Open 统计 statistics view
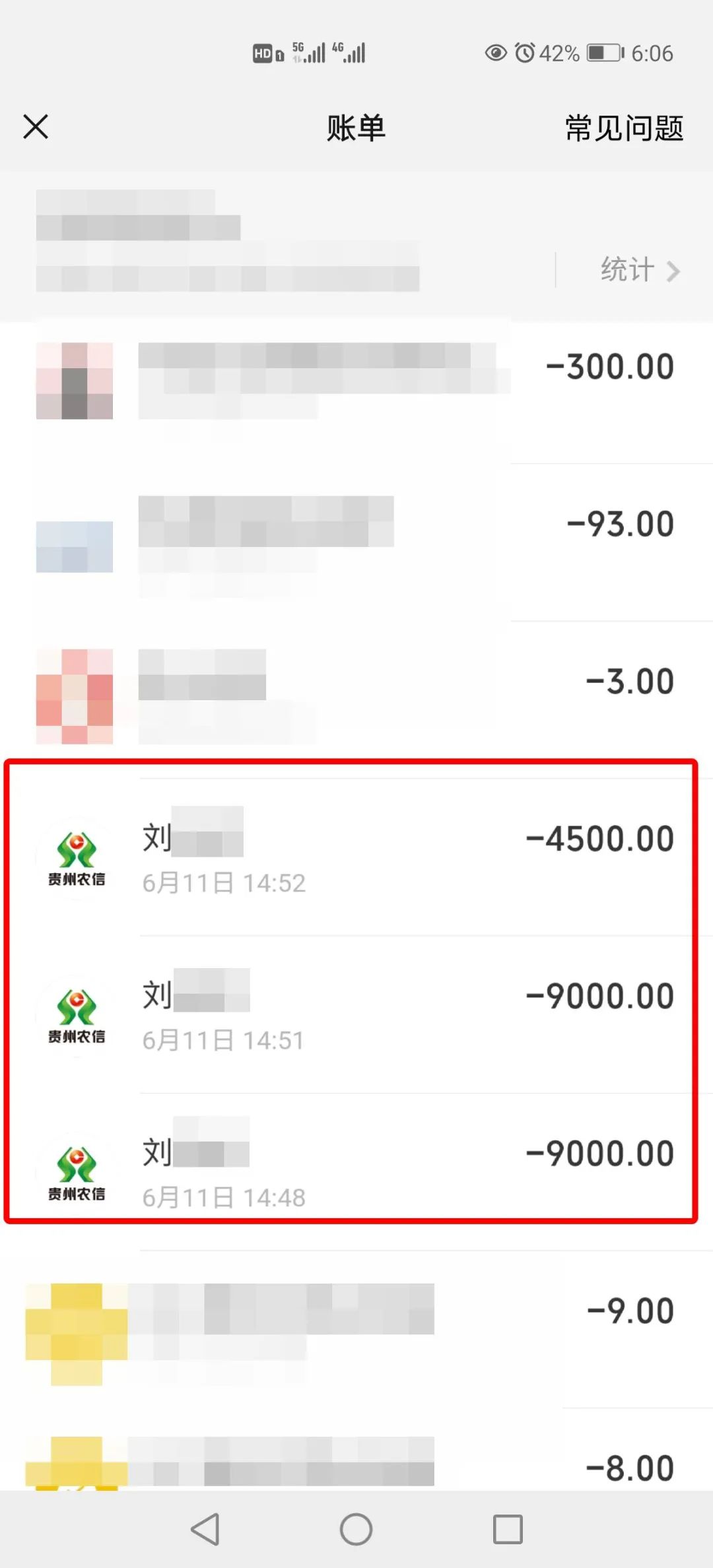The image size is (713, 1568). tap(638, 270)
